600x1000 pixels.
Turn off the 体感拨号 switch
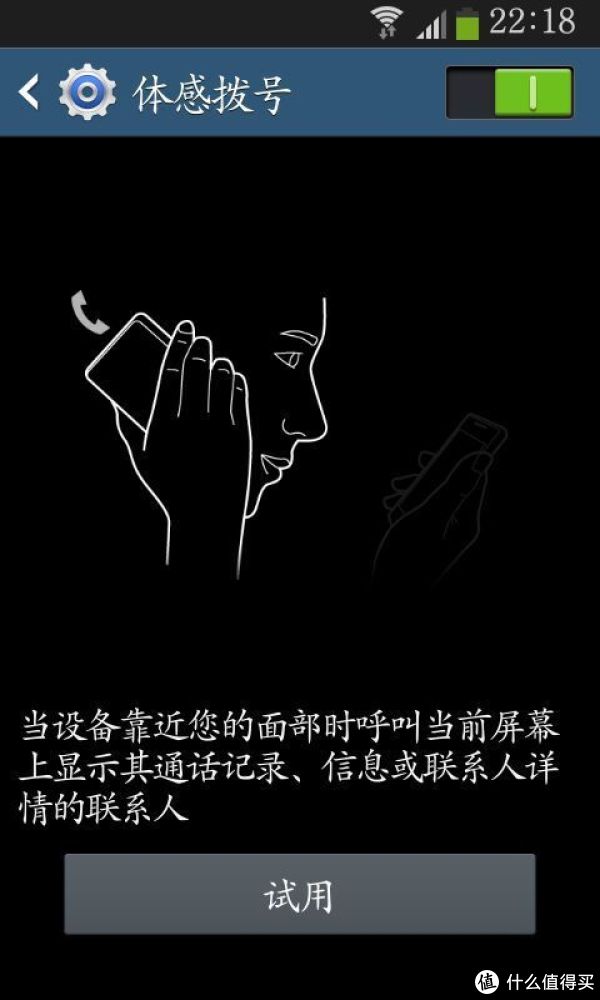point(509,93)
